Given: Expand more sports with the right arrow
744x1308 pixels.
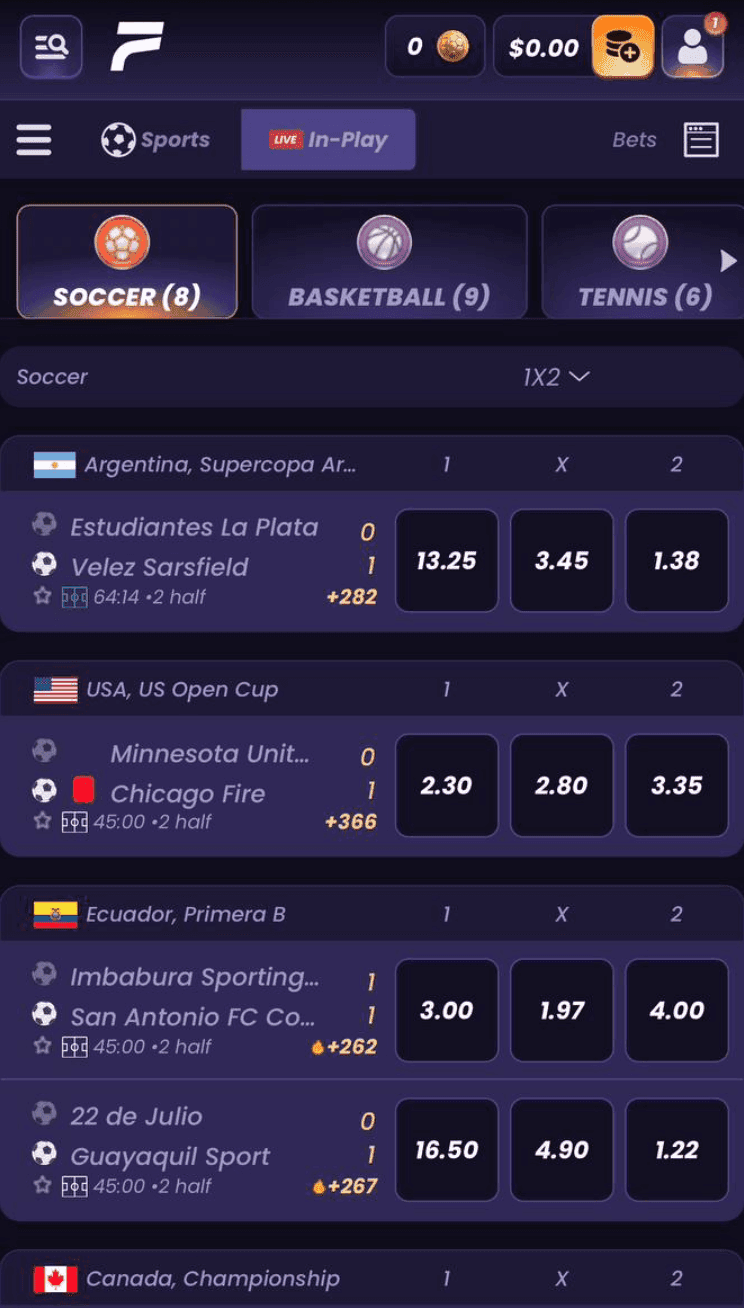Looking at the screenshot, I should pos(729,260).
